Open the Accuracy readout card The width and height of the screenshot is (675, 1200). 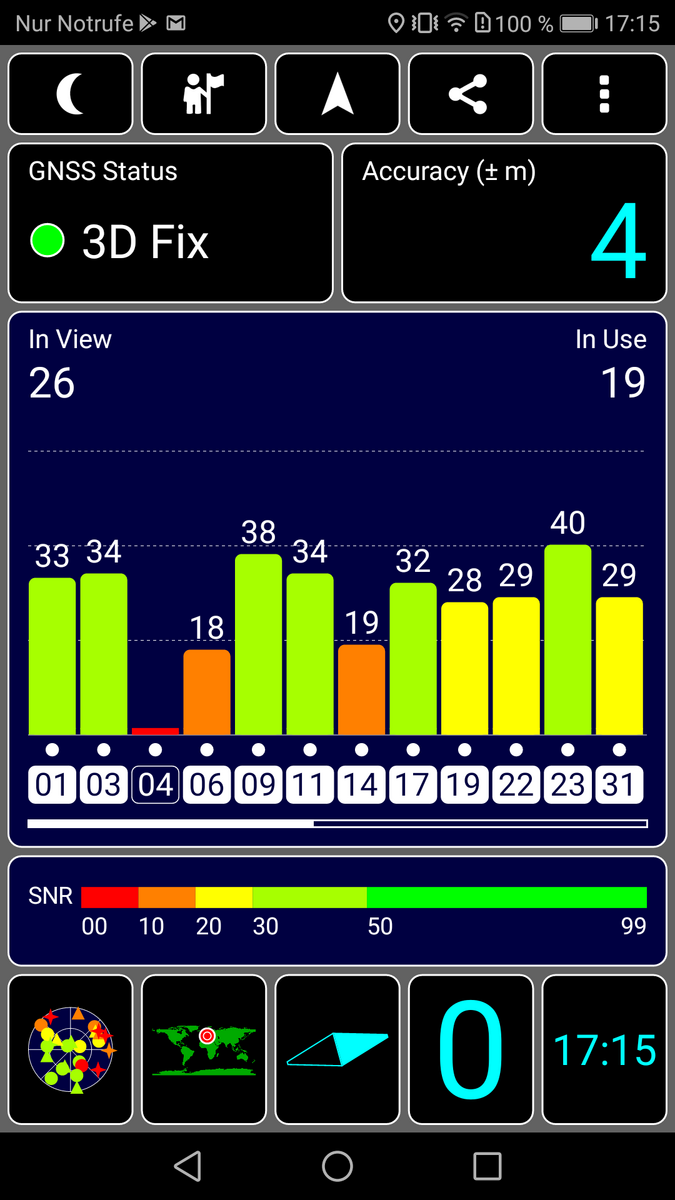tap(504, 223)
